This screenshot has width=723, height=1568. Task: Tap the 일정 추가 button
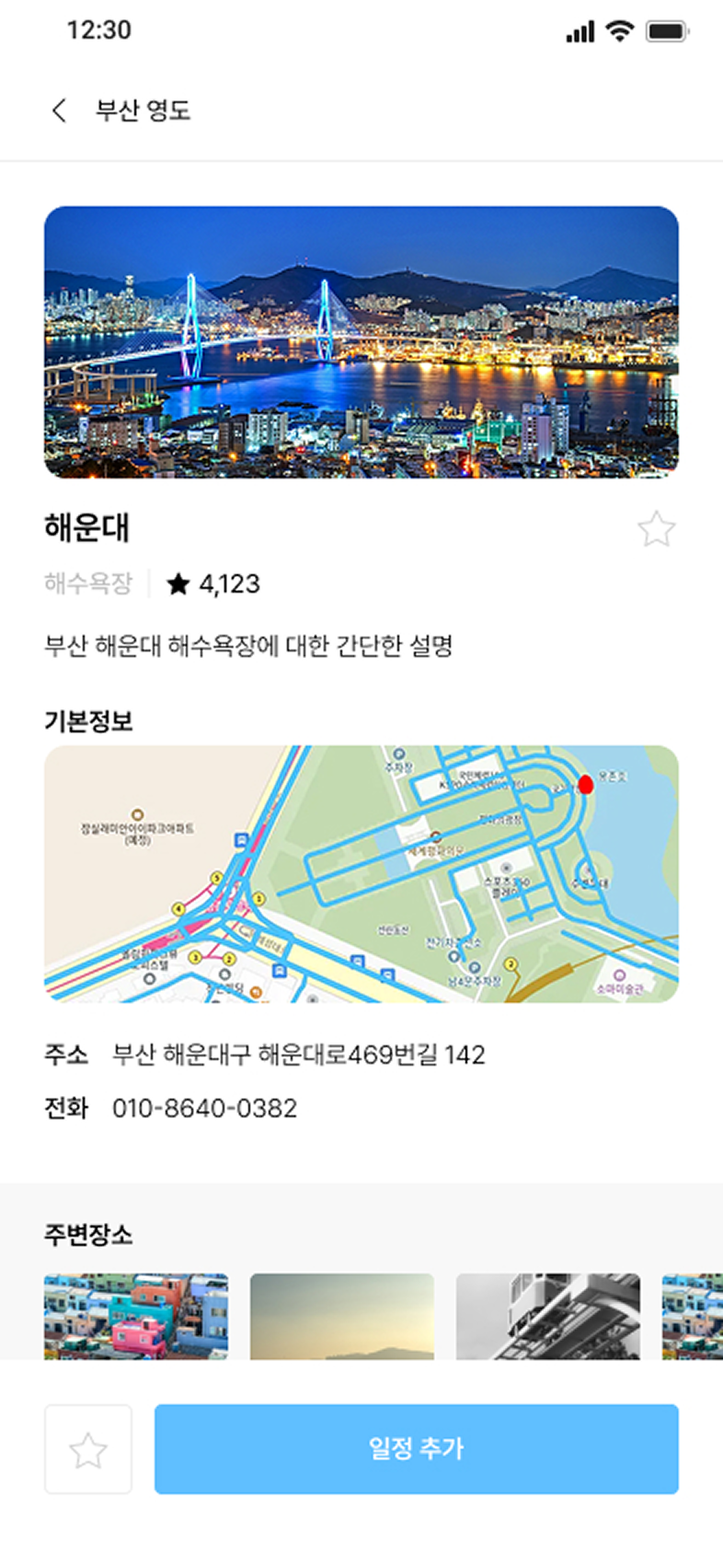(415, 1449)
